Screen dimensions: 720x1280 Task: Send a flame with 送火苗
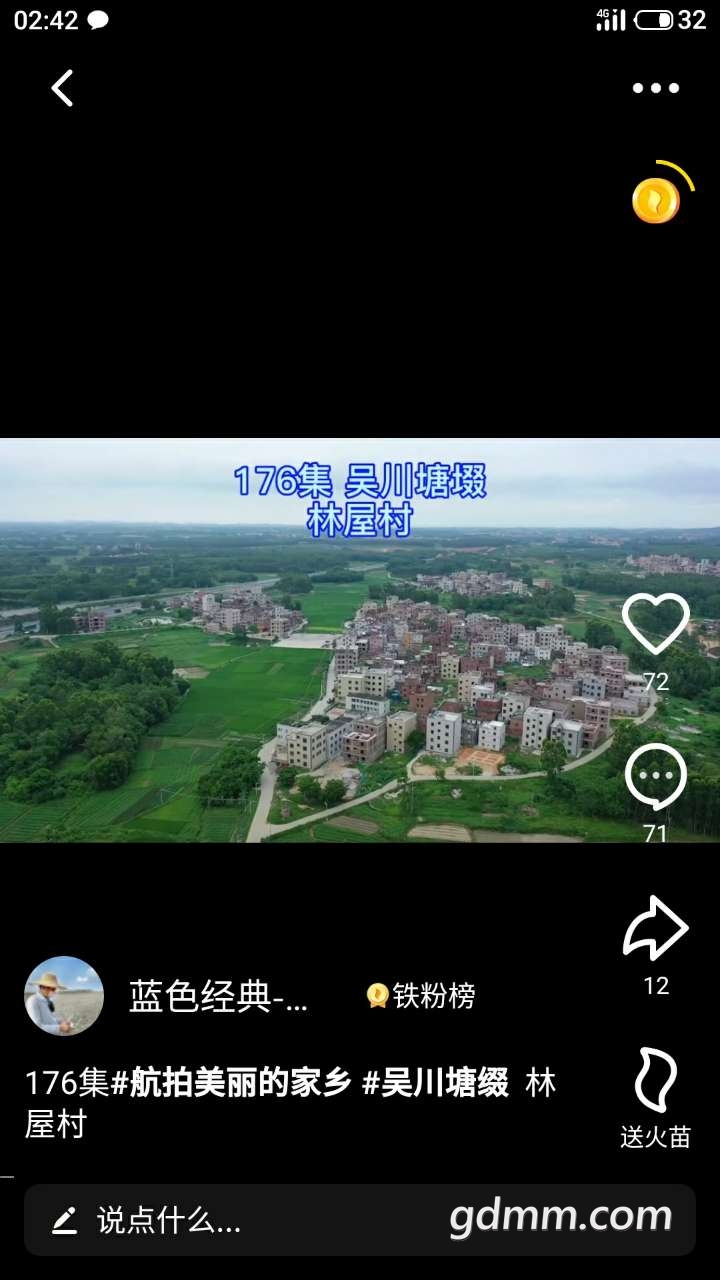(x=656, y=1082)
